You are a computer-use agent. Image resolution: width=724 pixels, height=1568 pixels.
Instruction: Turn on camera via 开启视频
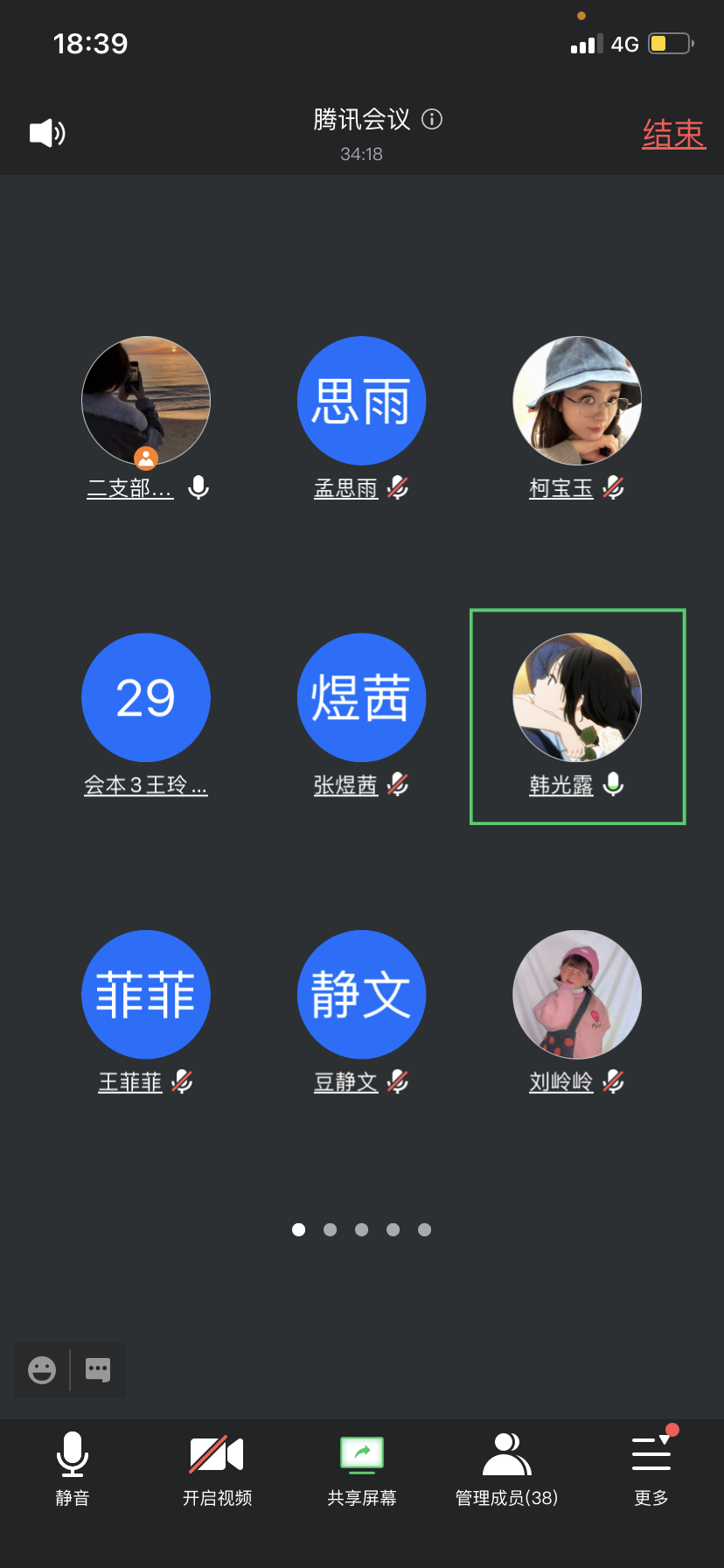point(217,1468)
